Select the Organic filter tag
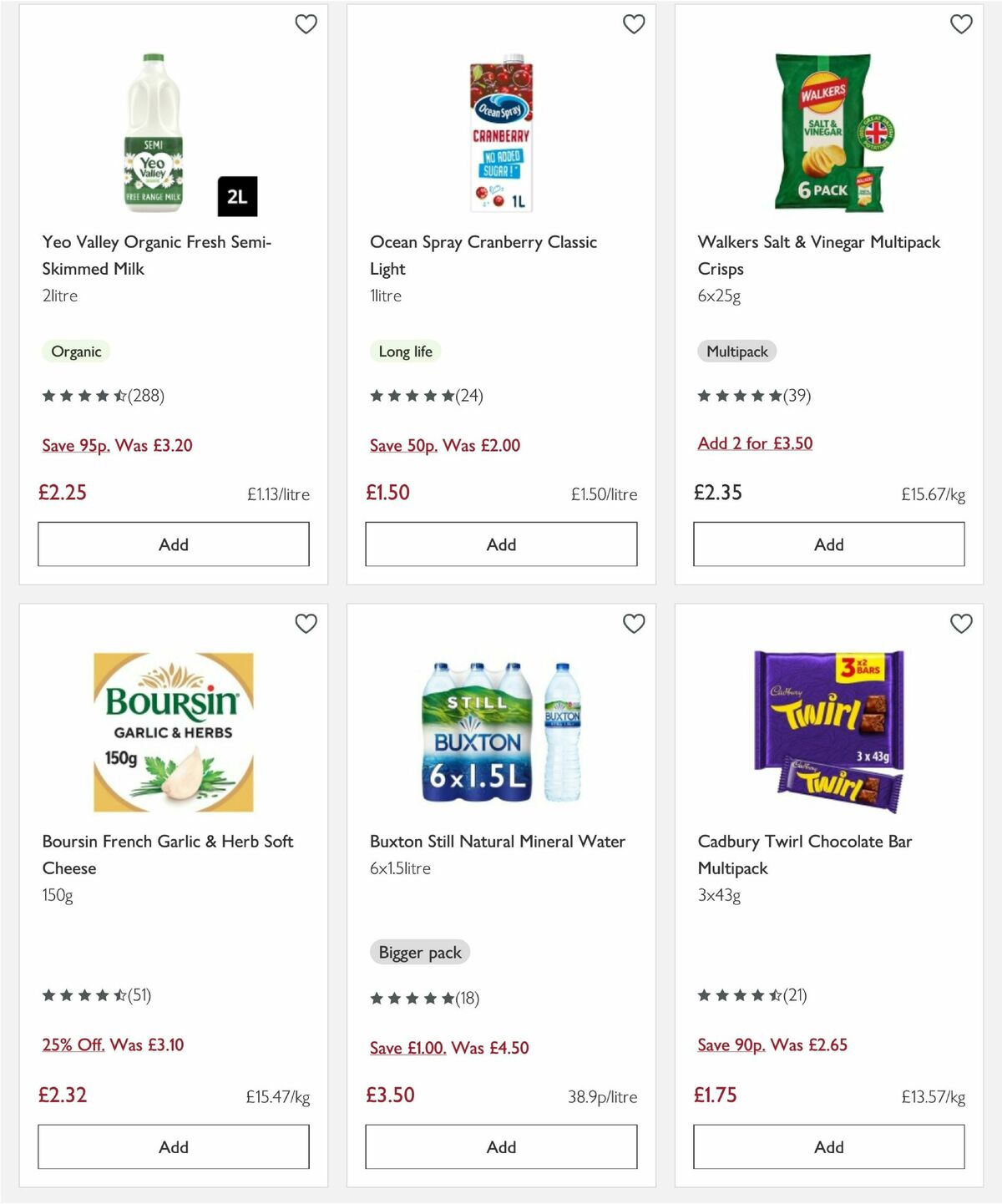 [x=76, y=352]
